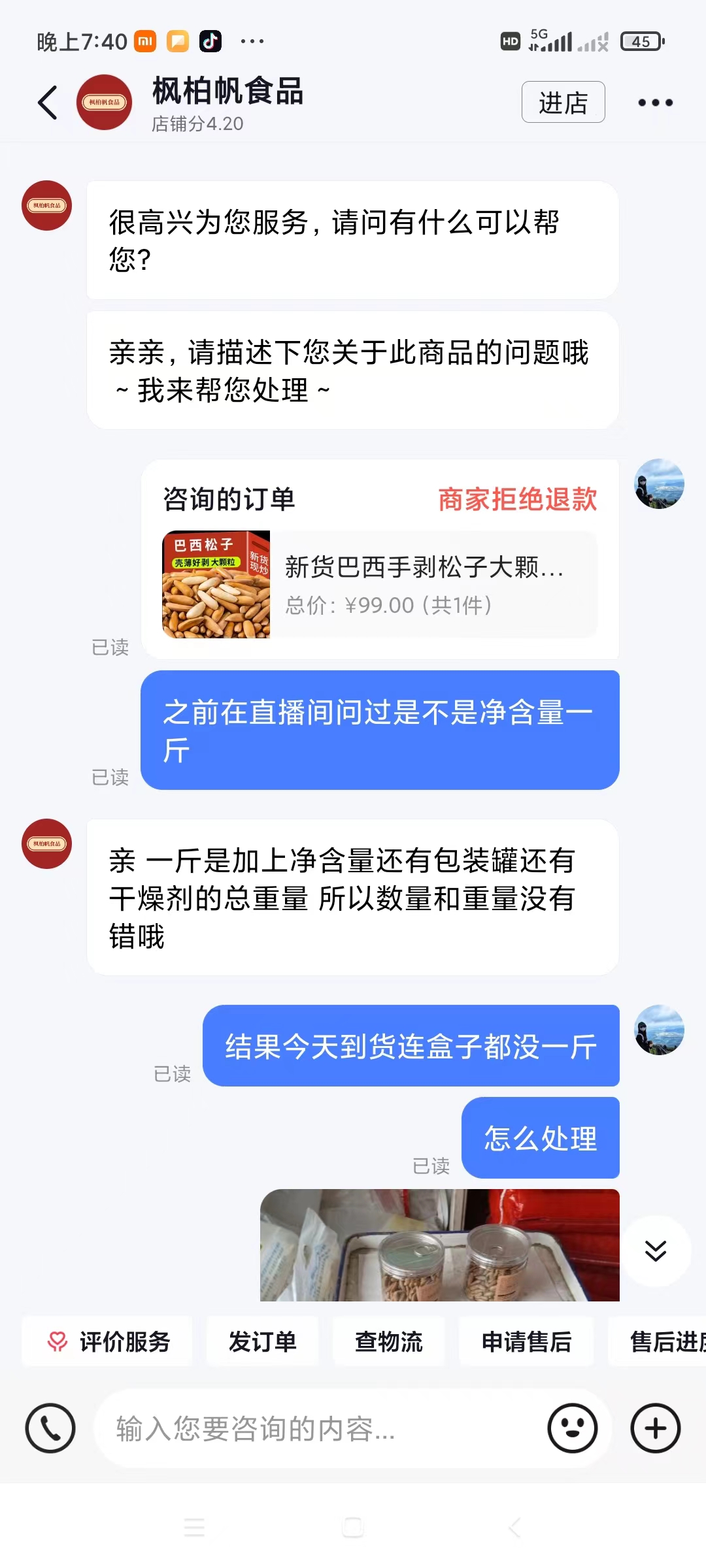Jump to the latest messages with down arrow
The image size is (706, 1568).
click(x=655, y=1250)
